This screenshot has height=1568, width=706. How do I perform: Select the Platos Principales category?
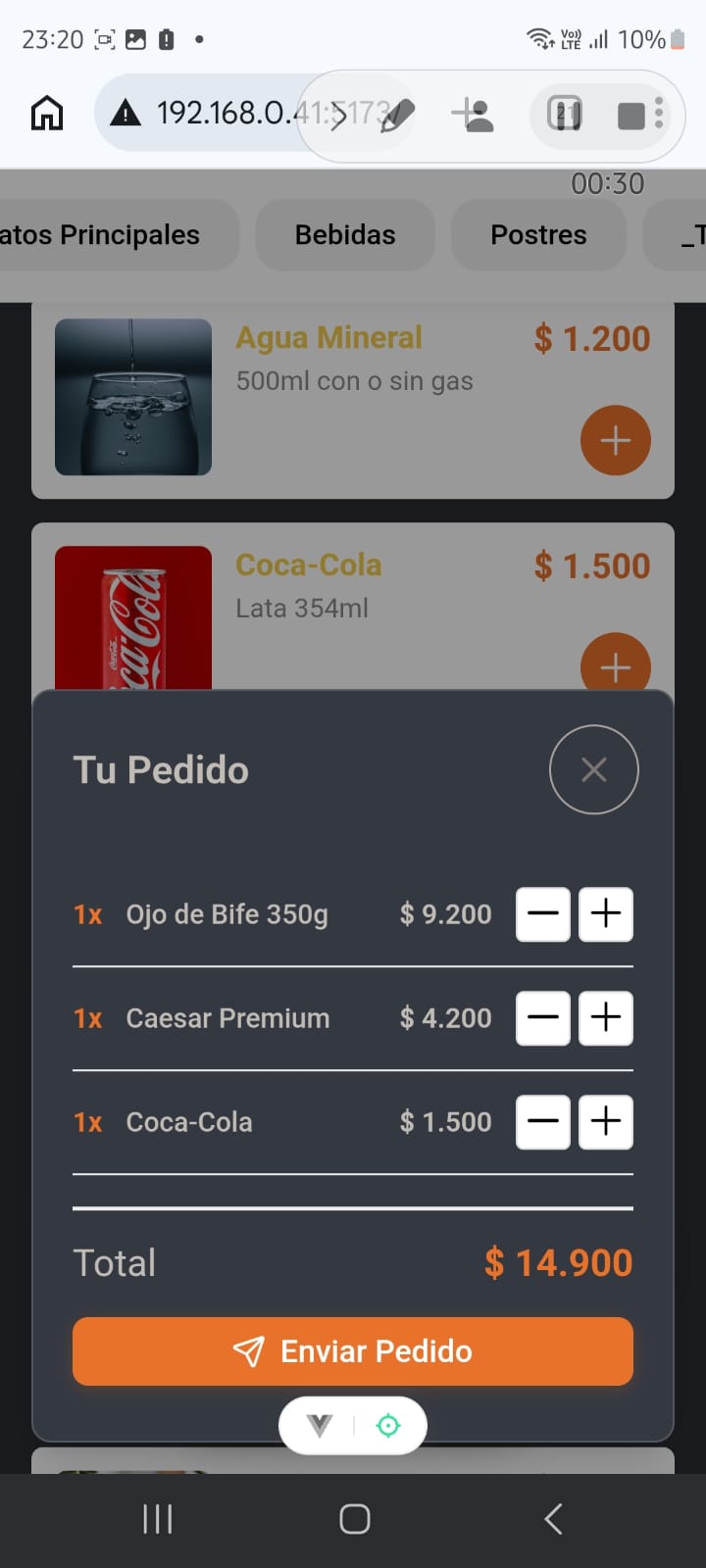tap(108, 235)
